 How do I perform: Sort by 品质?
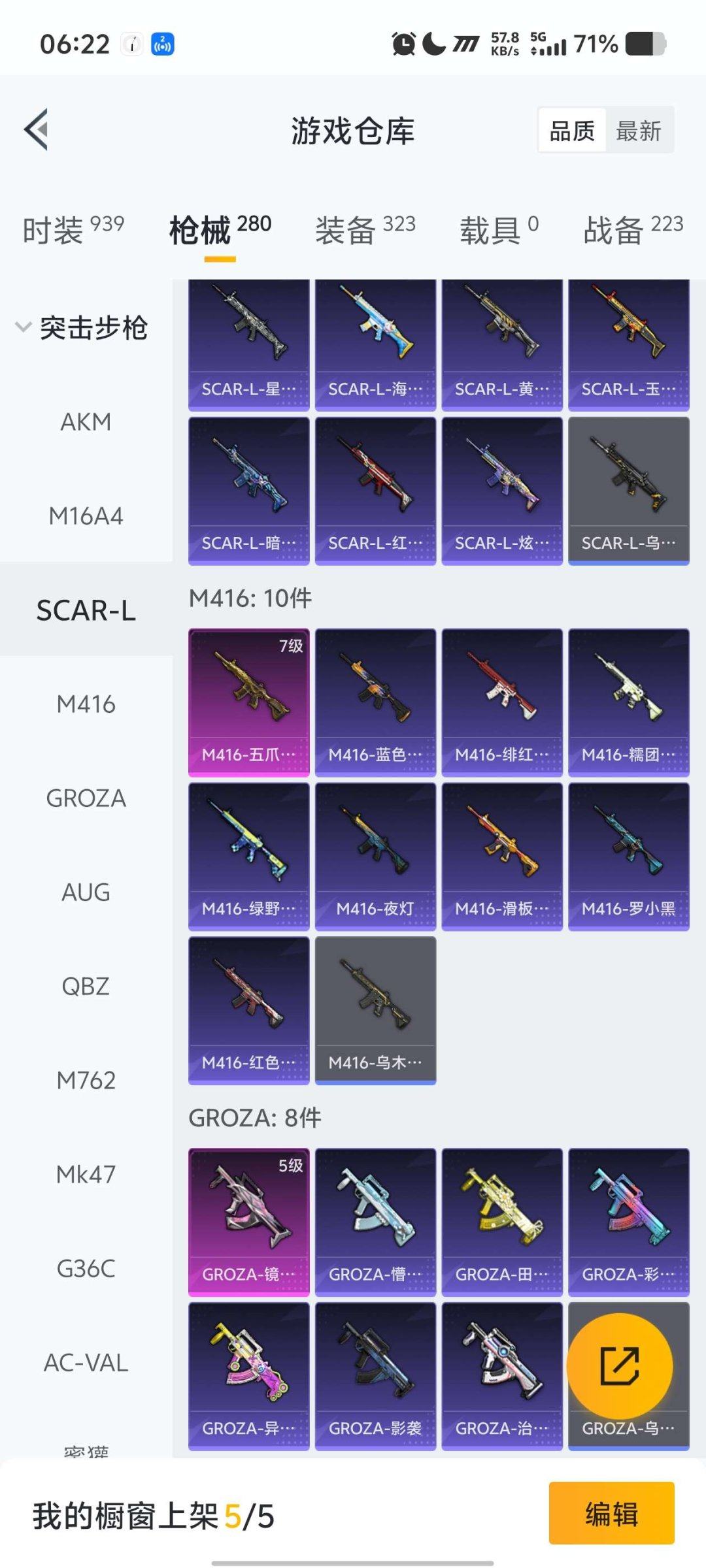pyautogui.click(x=572, y=131)
